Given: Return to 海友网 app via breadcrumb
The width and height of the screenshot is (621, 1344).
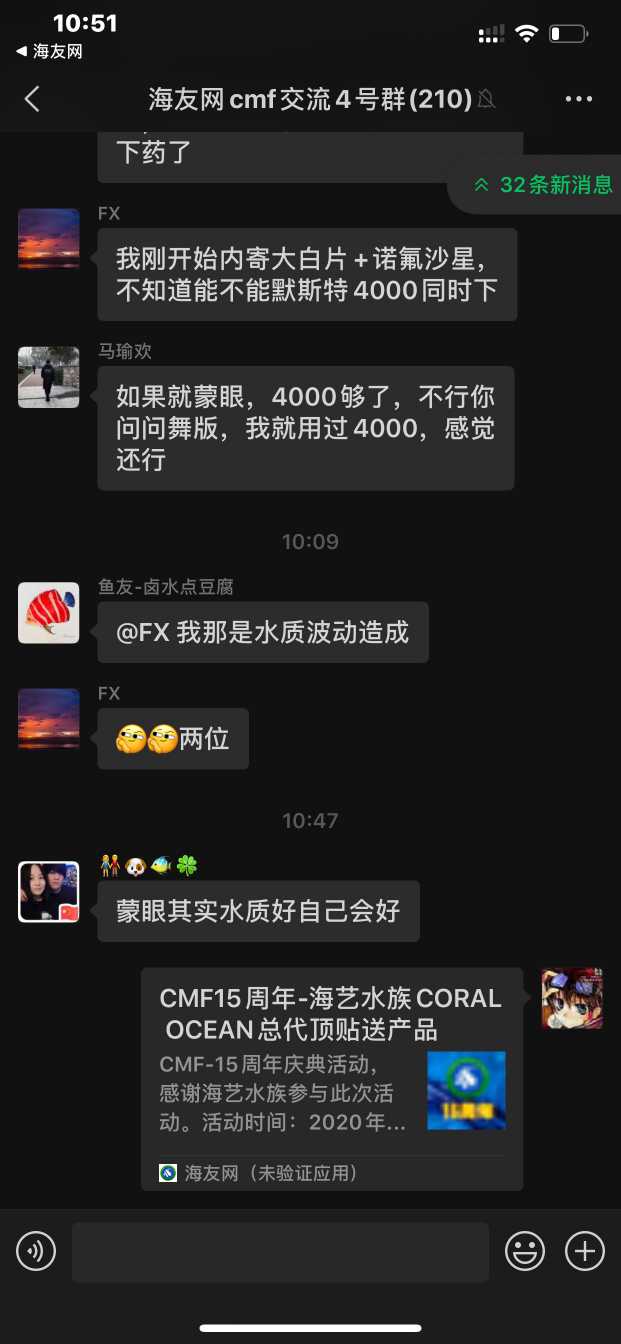Looking at the screenshot, I should 48,52.
